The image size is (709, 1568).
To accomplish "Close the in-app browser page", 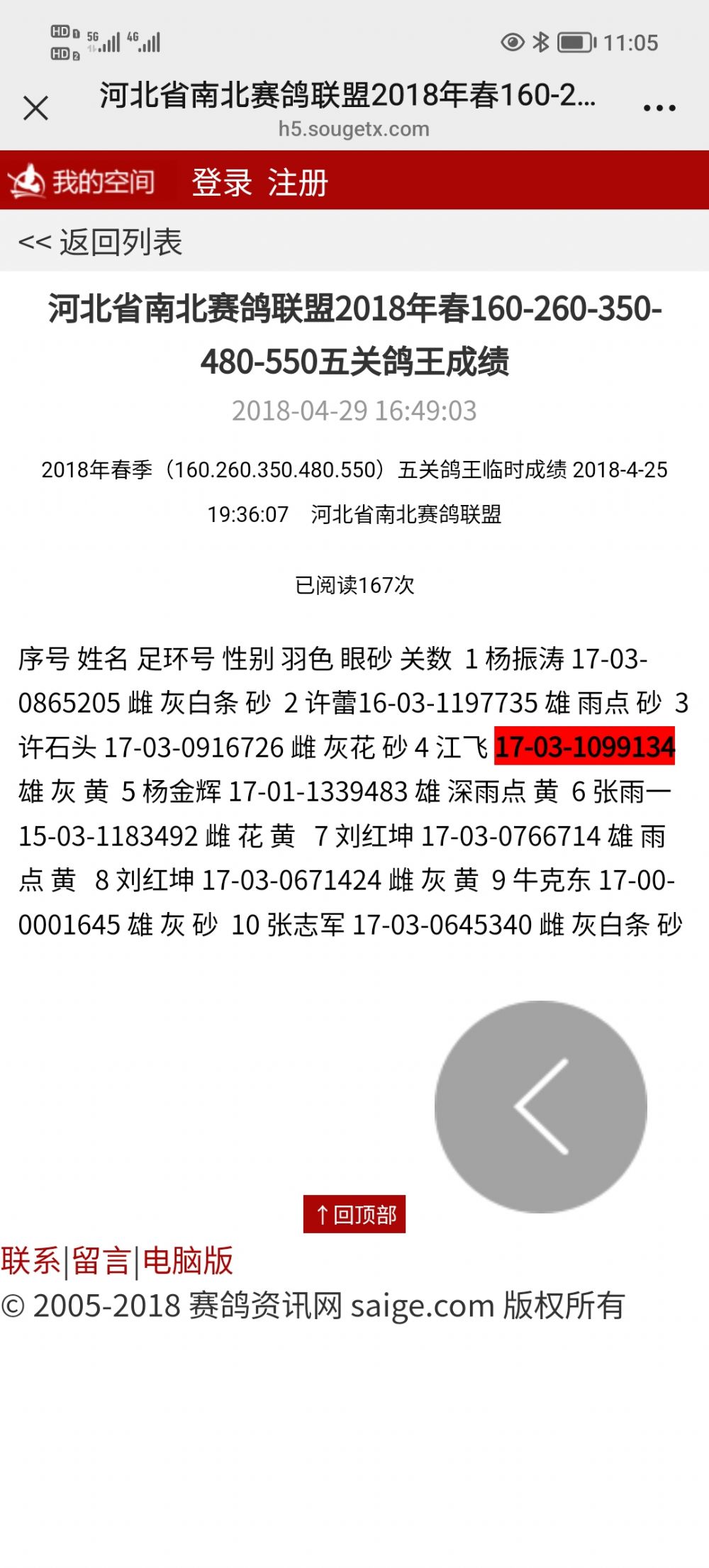I will point(35,109).
